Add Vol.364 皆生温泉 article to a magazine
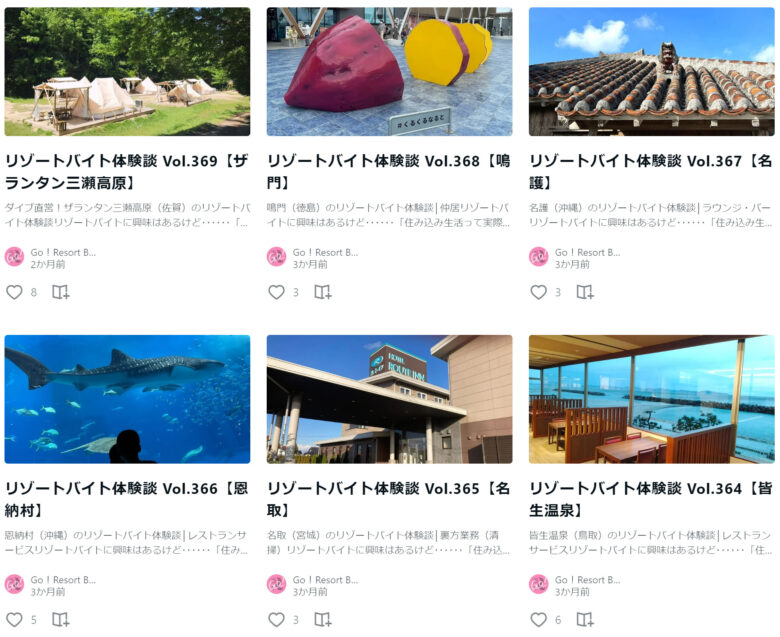The height and width of the screenshot is (637, 780). coord(584,619)
